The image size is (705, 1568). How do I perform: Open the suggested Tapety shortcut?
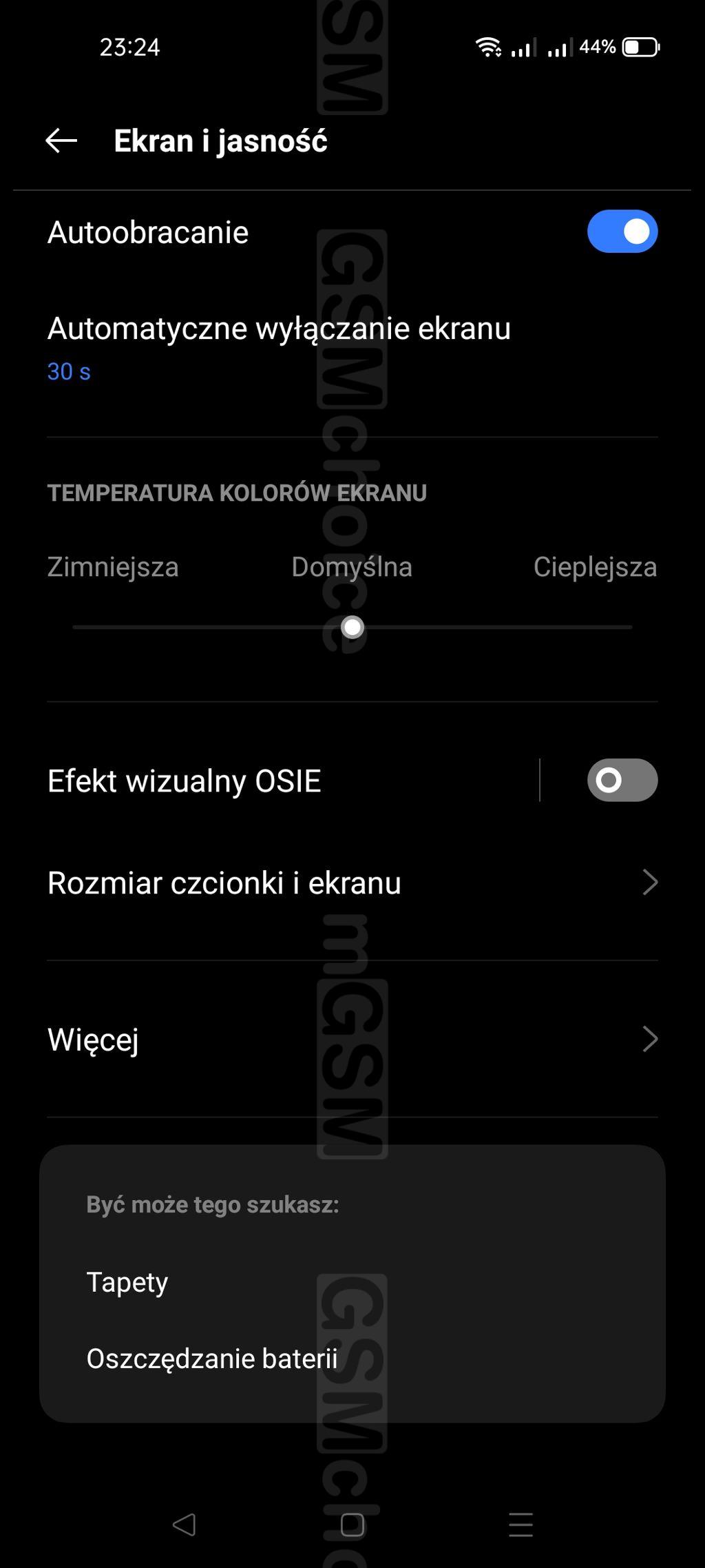(x=127, y=1282)
